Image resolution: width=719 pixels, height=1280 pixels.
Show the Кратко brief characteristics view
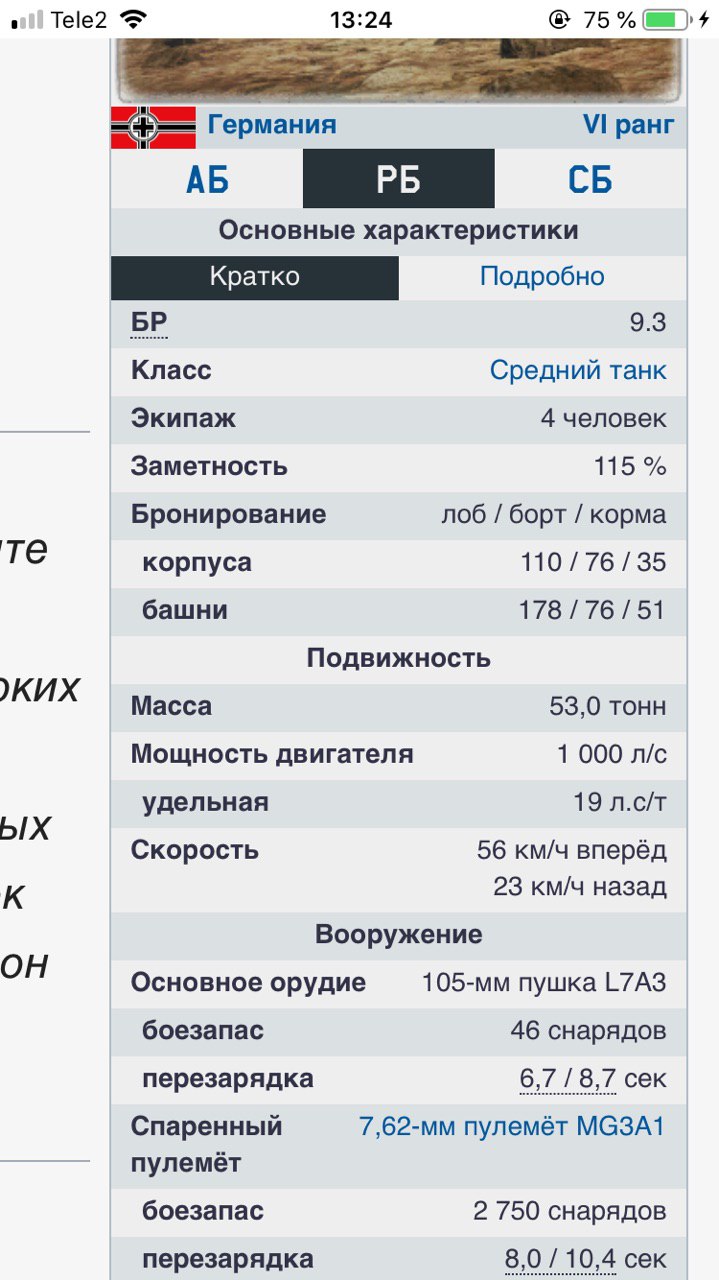click(254, 277)
